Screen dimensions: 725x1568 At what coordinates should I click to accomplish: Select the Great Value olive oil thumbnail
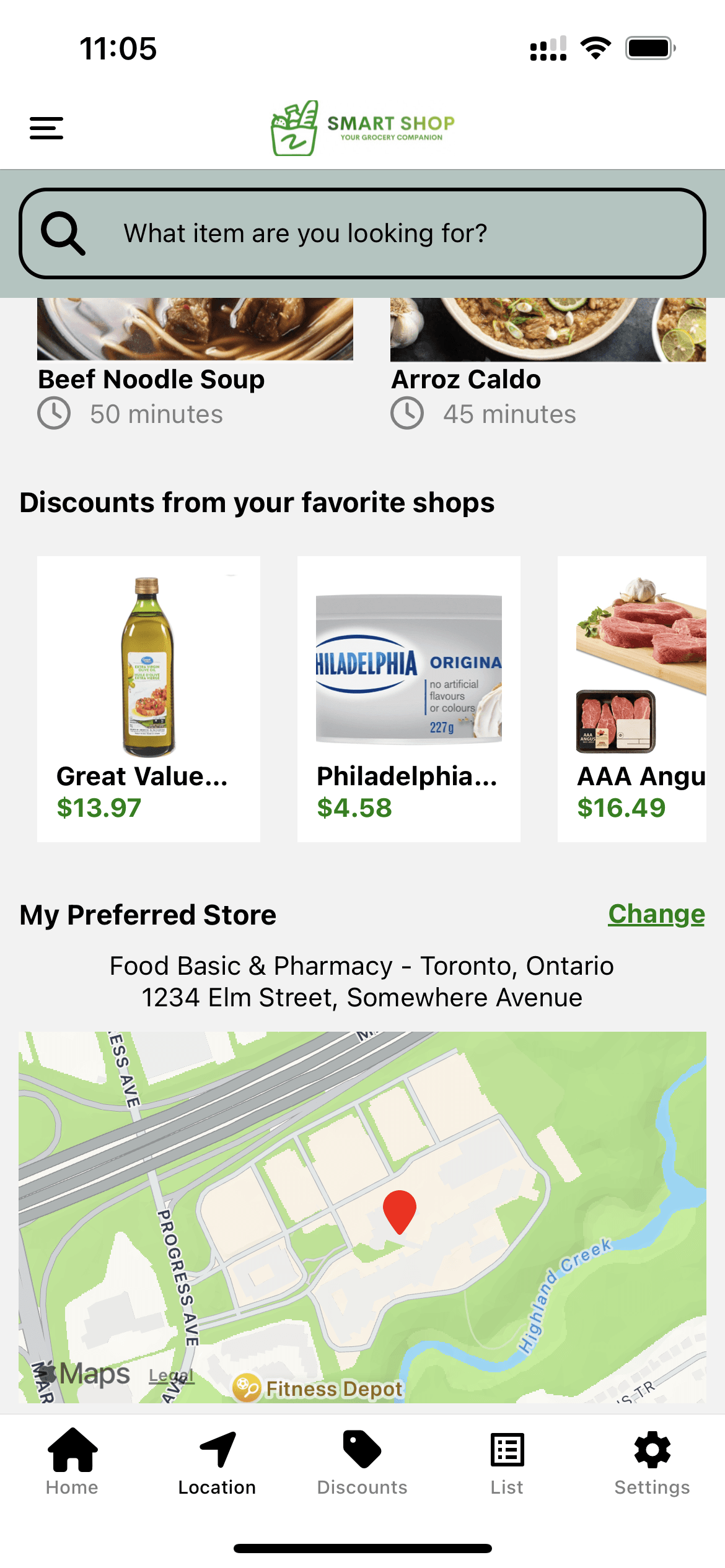click(149, 663)
